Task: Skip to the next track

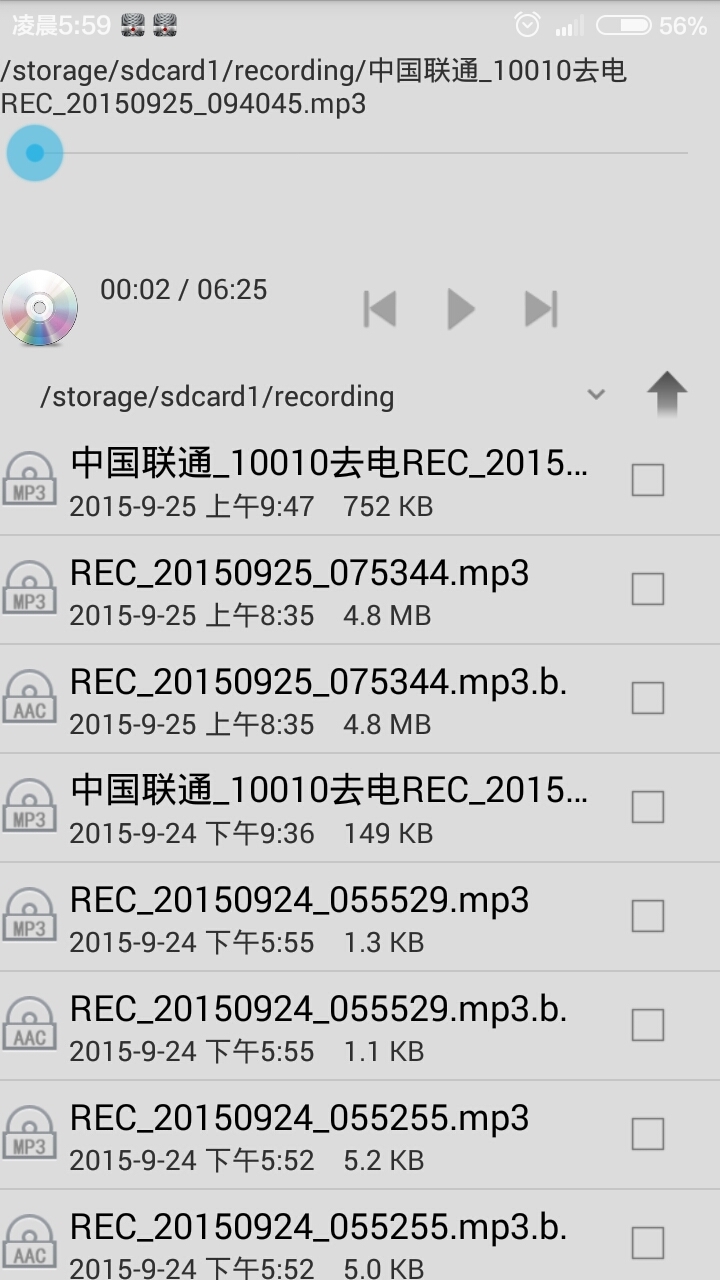Action: pyautogui.click(x=541, y=309)
